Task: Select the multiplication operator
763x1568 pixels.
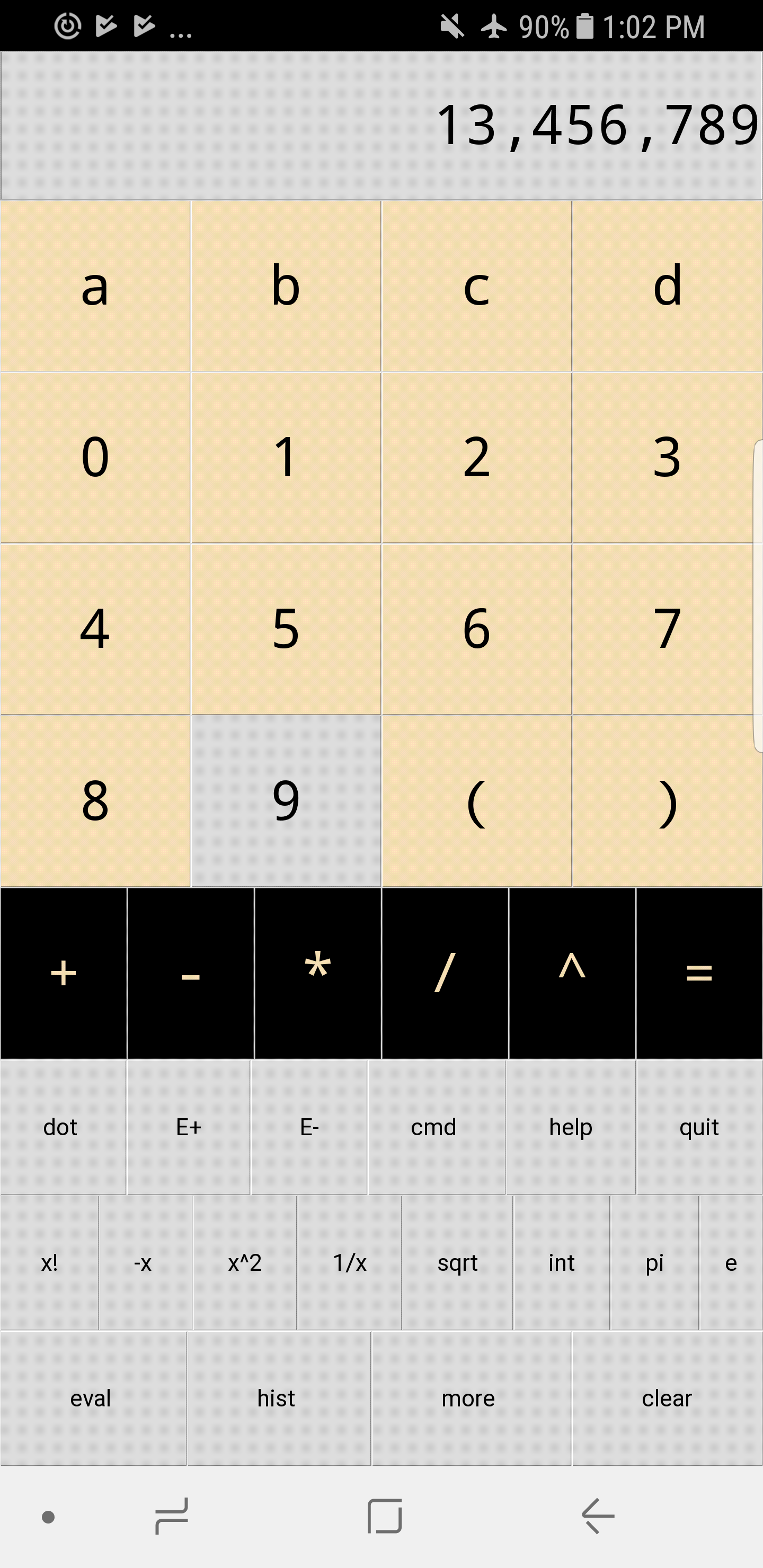Action: [x=317, y=973]
